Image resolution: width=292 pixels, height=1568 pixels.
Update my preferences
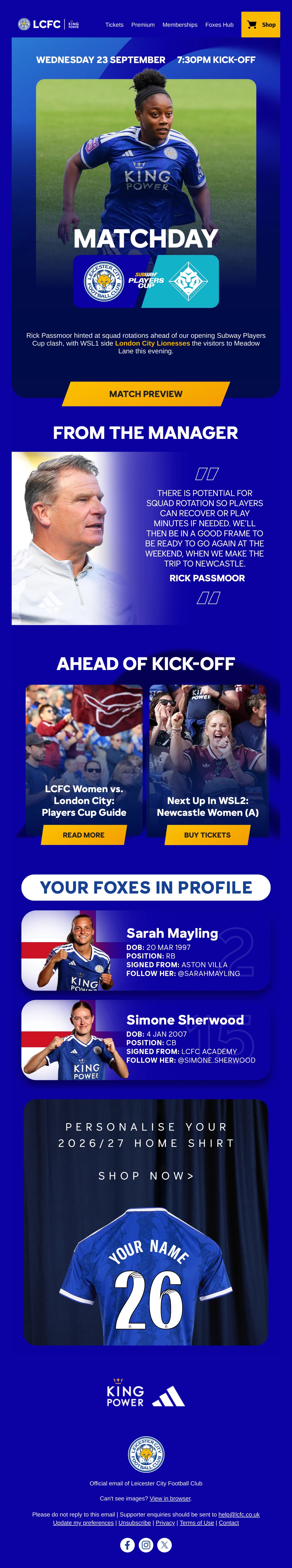(x=83, y=1523)
